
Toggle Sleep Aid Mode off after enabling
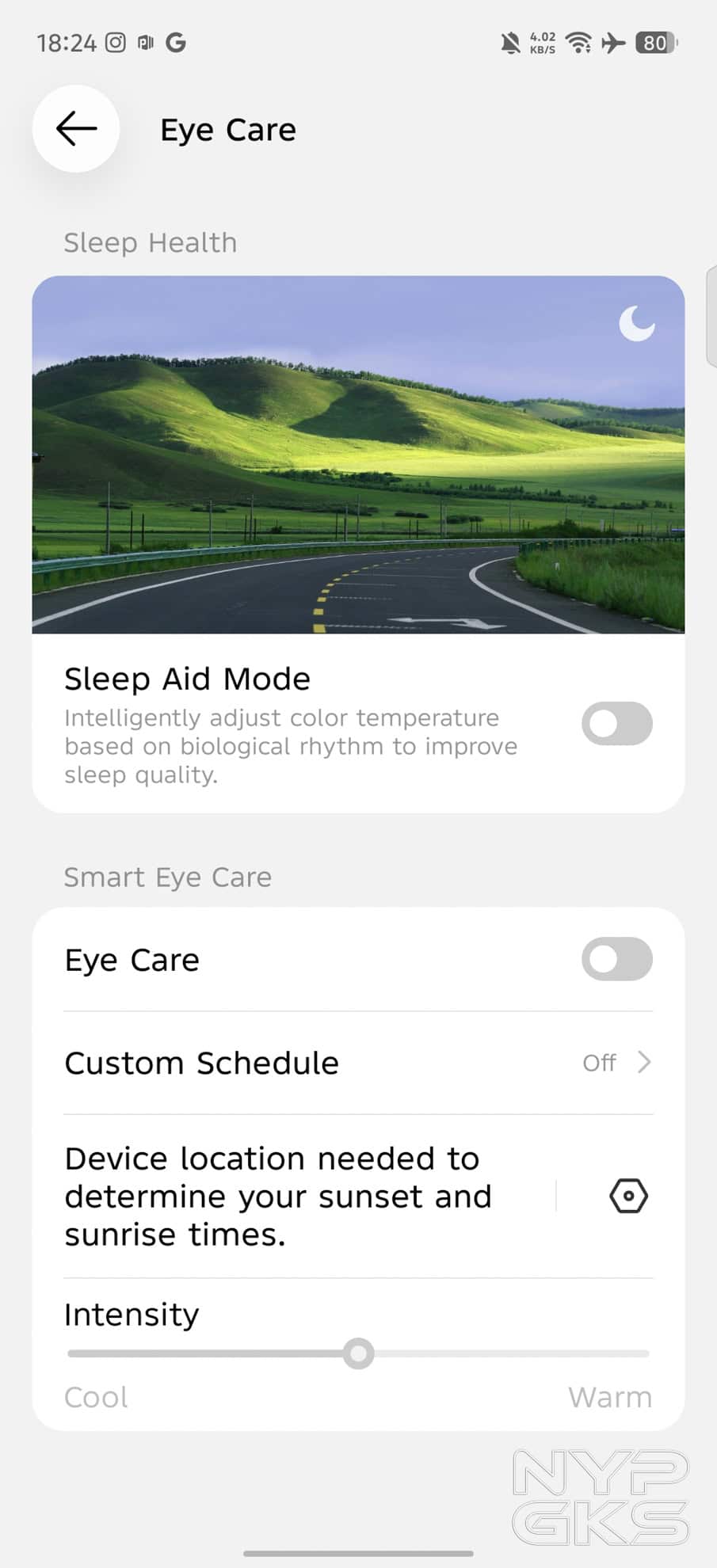coord(616,724)
